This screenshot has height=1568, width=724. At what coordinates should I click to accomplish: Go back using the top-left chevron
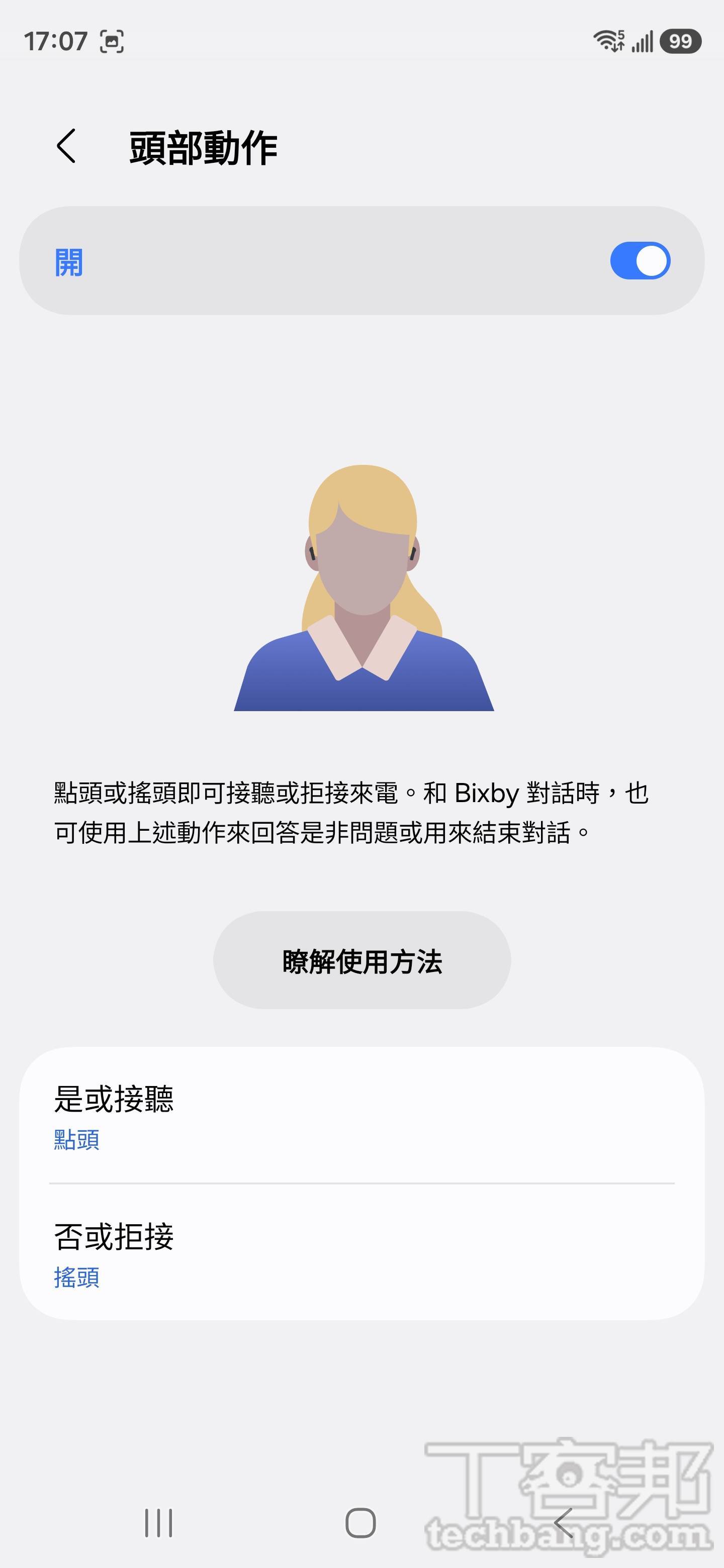(65, 146)
